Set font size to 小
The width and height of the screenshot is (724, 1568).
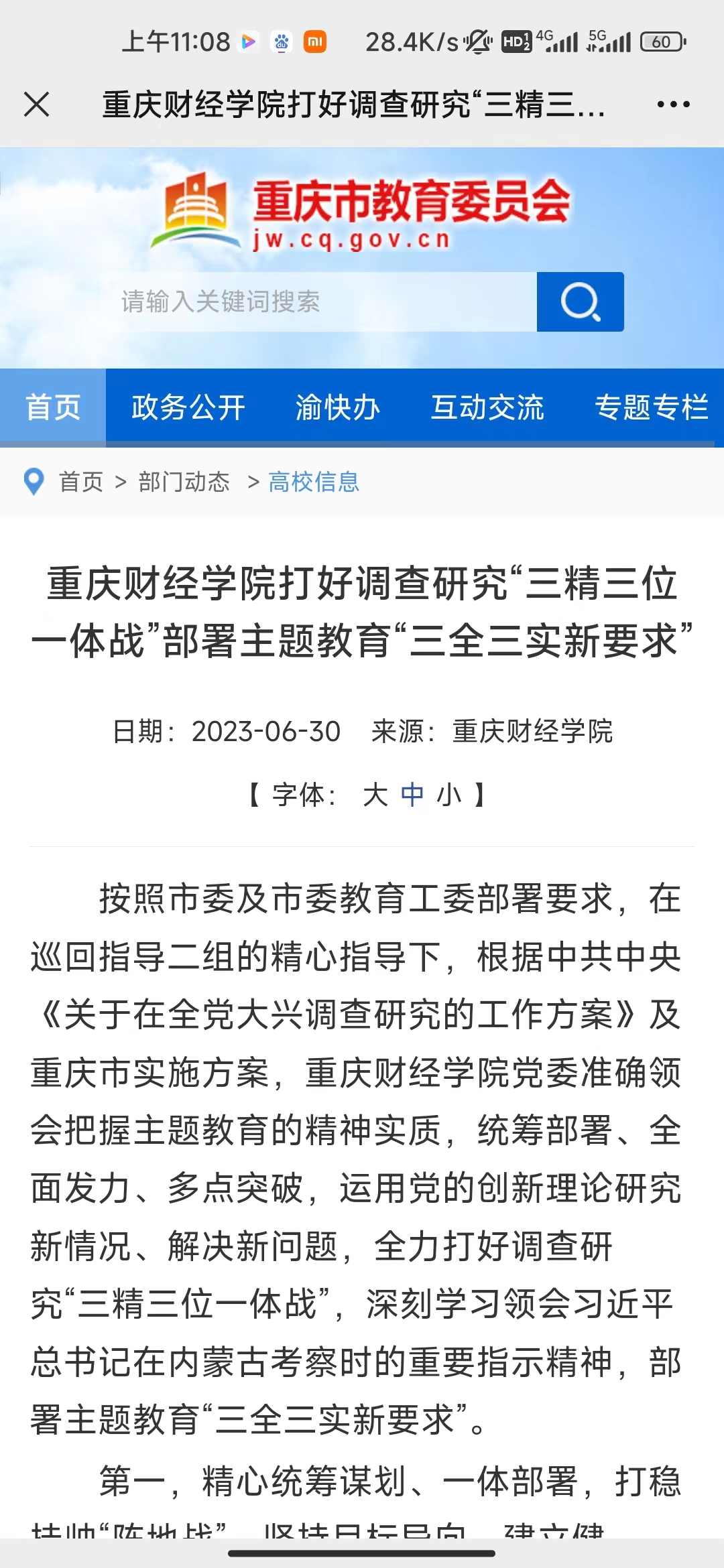coord(449,795)
